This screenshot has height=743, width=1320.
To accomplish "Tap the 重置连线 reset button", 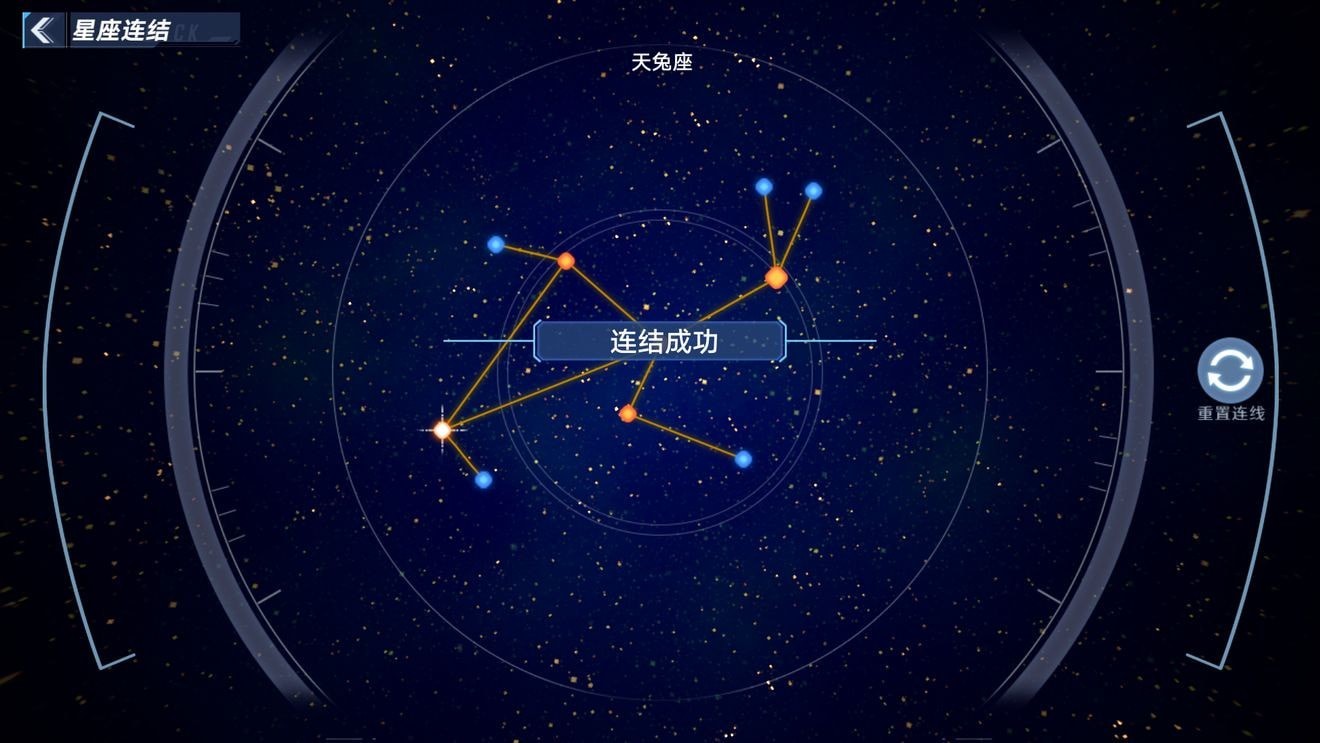I will pyautogui.click(x=1230, y=371).
